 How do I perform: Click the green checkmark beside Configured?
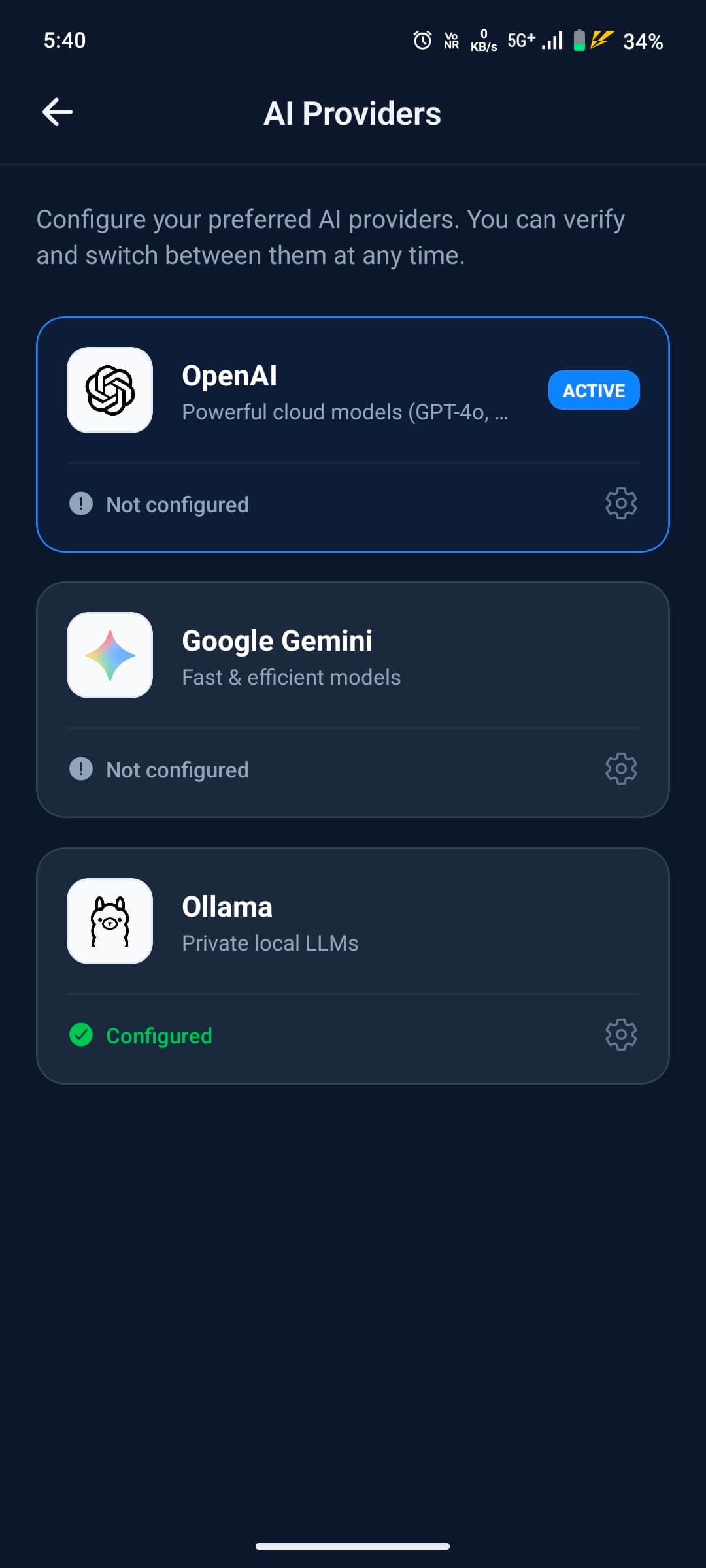click(81, 1035)
